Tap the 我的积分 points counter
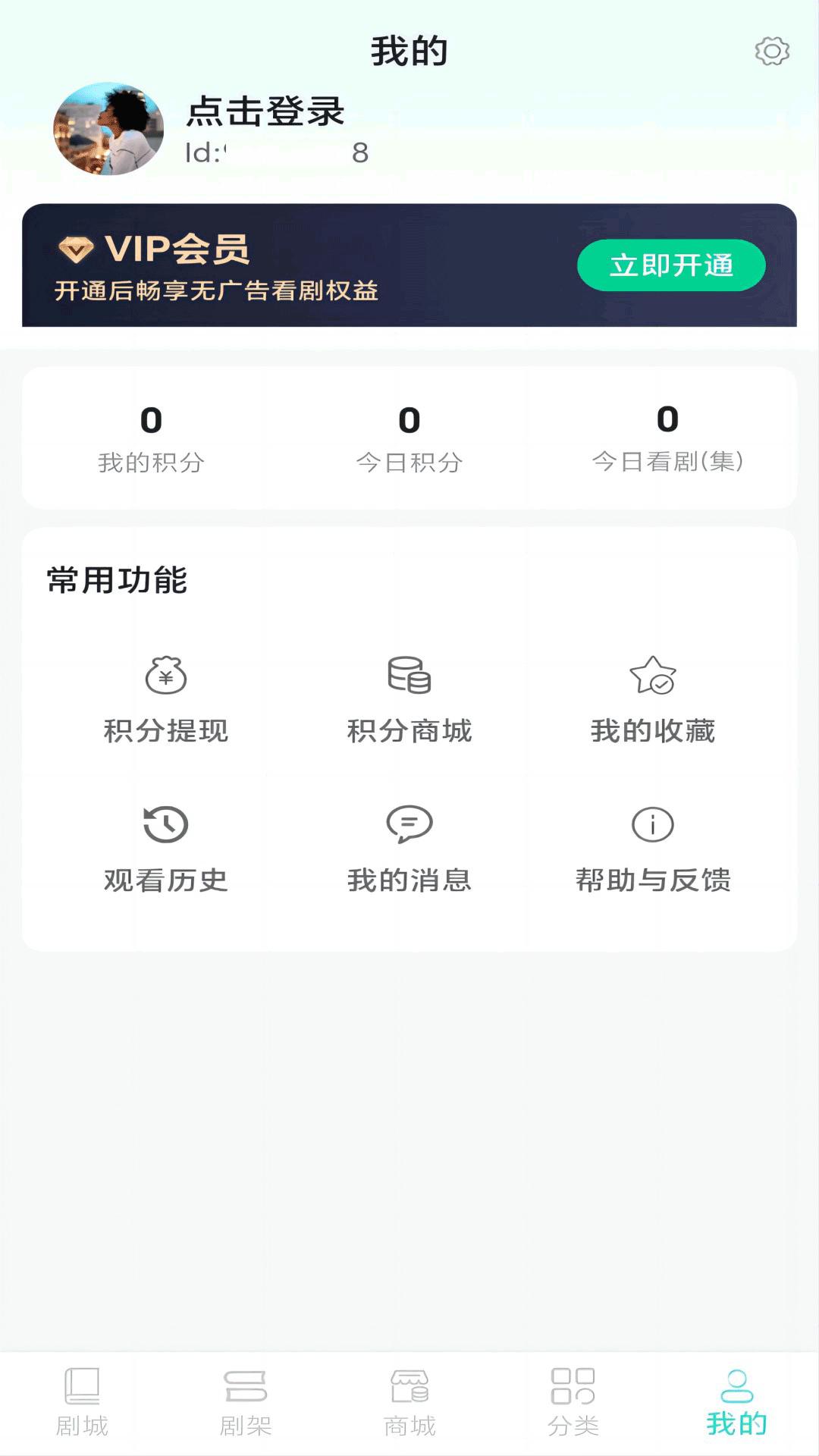 150,440
